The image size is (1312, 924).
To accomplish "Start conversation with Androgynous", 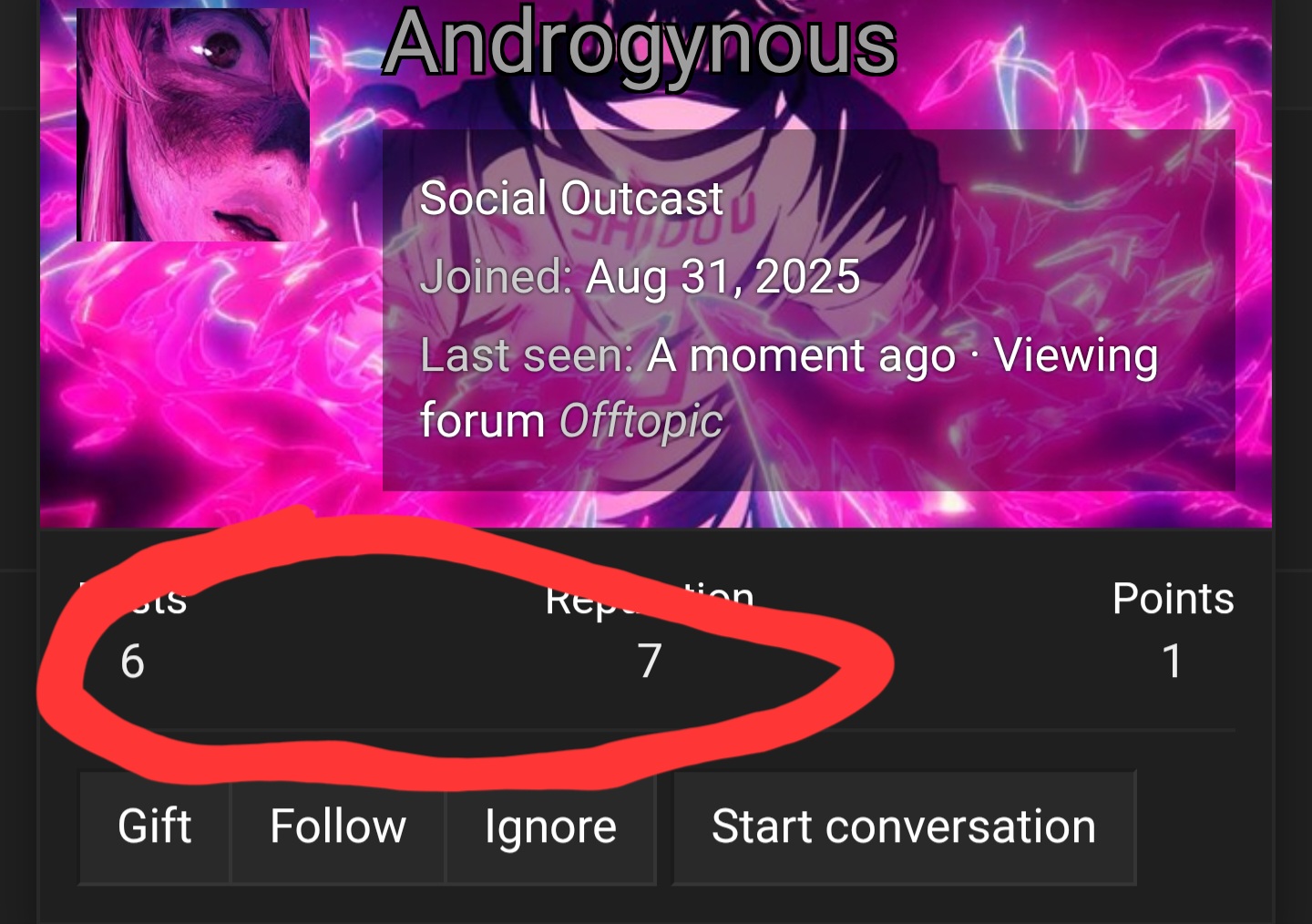I will (903, 827).
